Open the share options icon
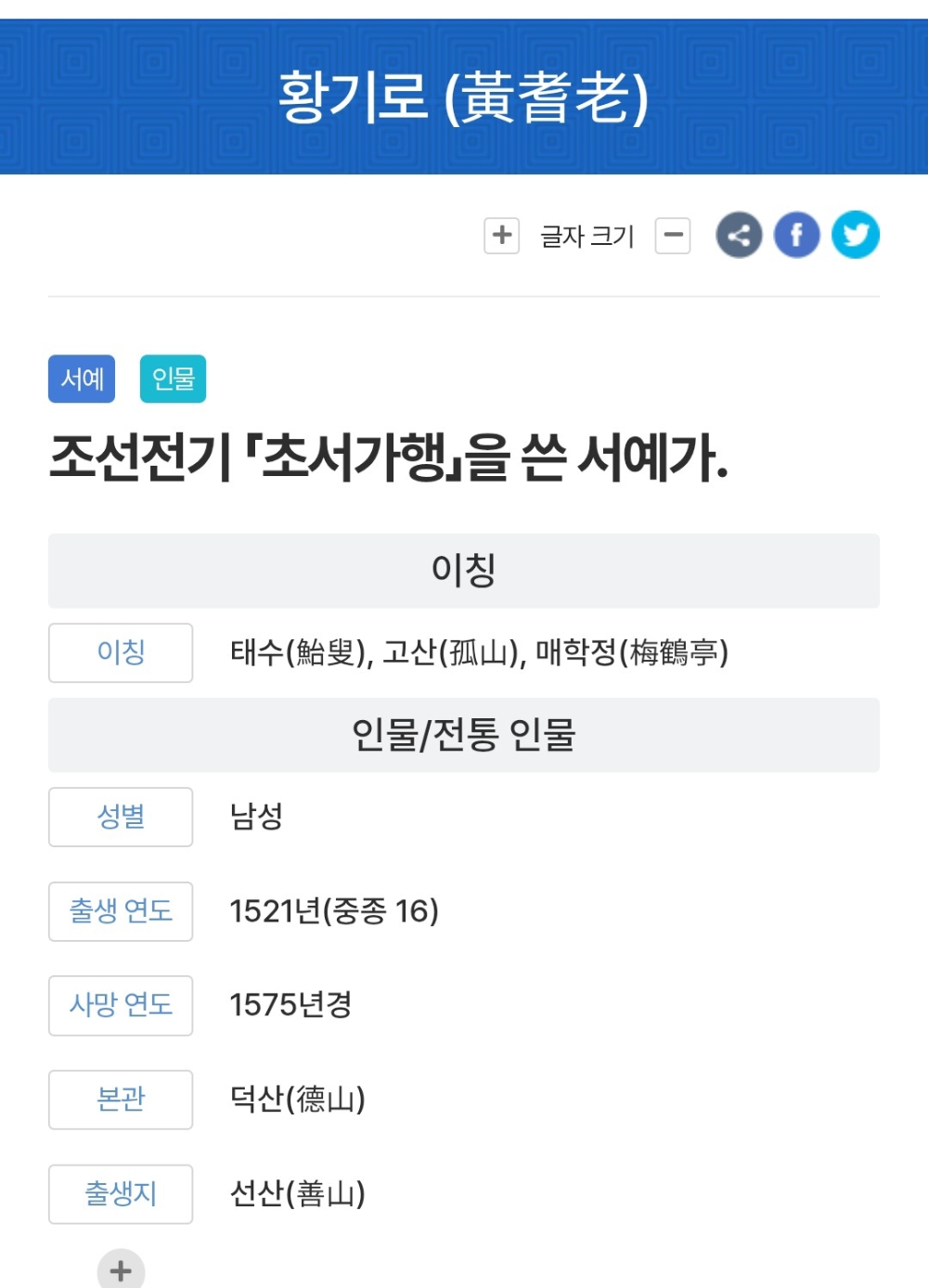This screenshot has width=928, height=1288. (x=739, y=236)
